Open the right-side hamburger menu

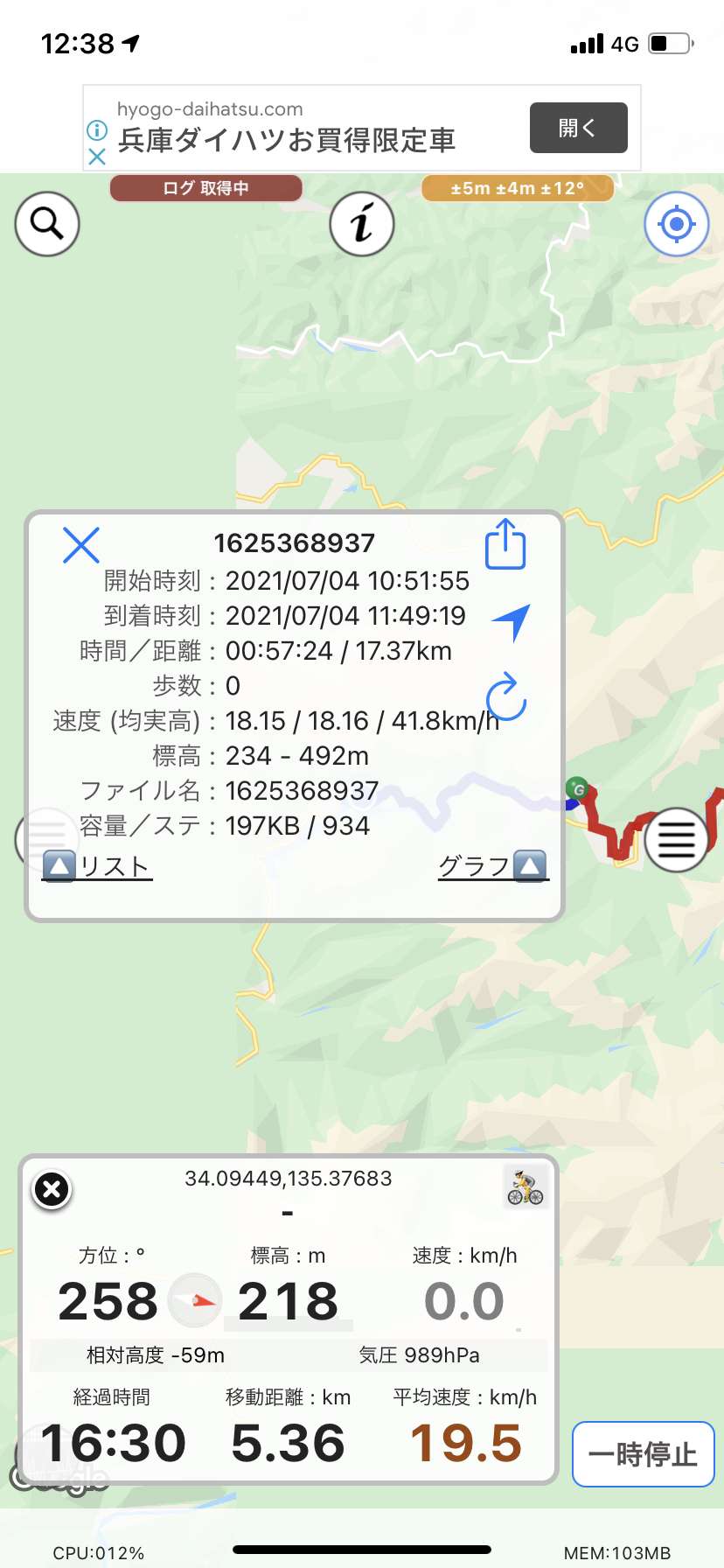[676, 840]
